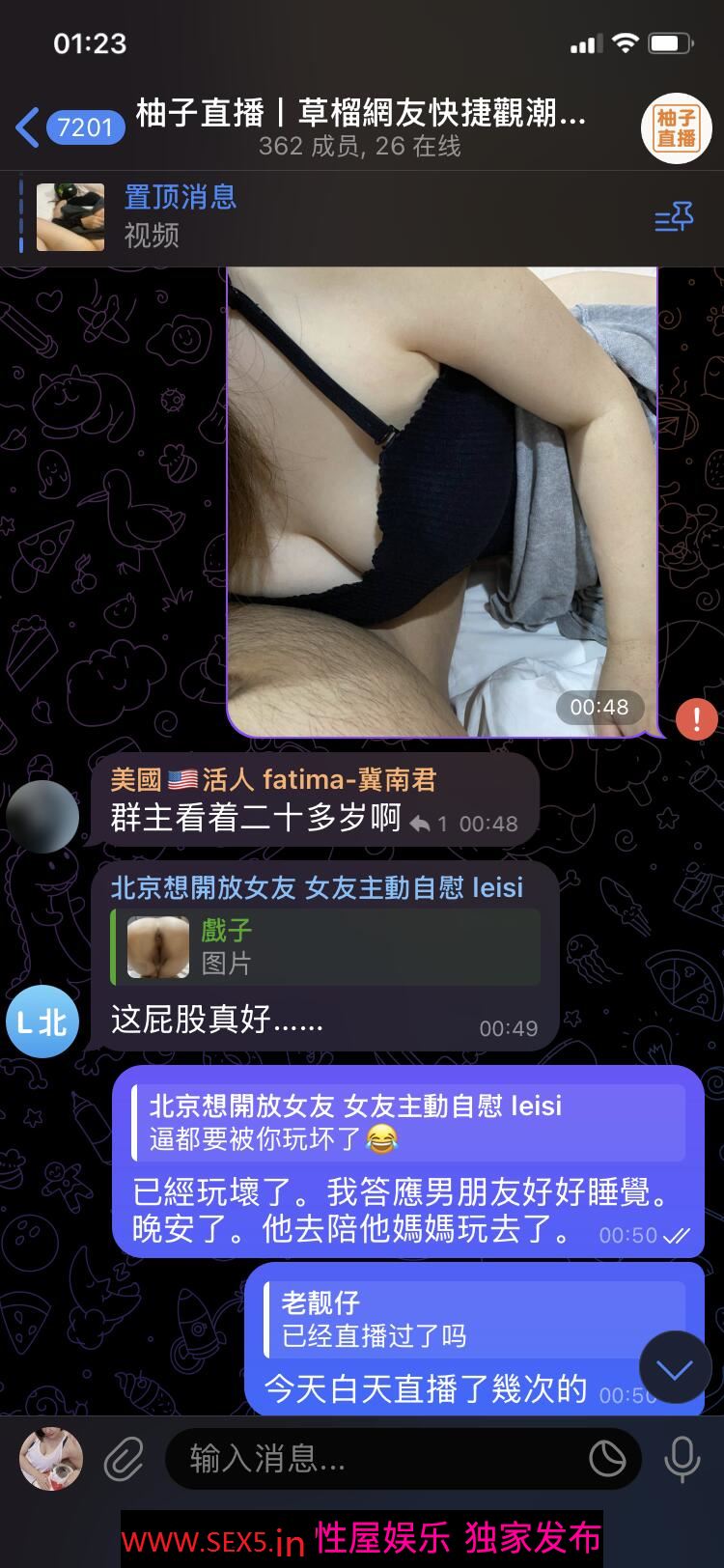Open the attachment paperclip menu
This screenshot has width=724, height=1568.
pyautogui.click(x=125, y=1458)
